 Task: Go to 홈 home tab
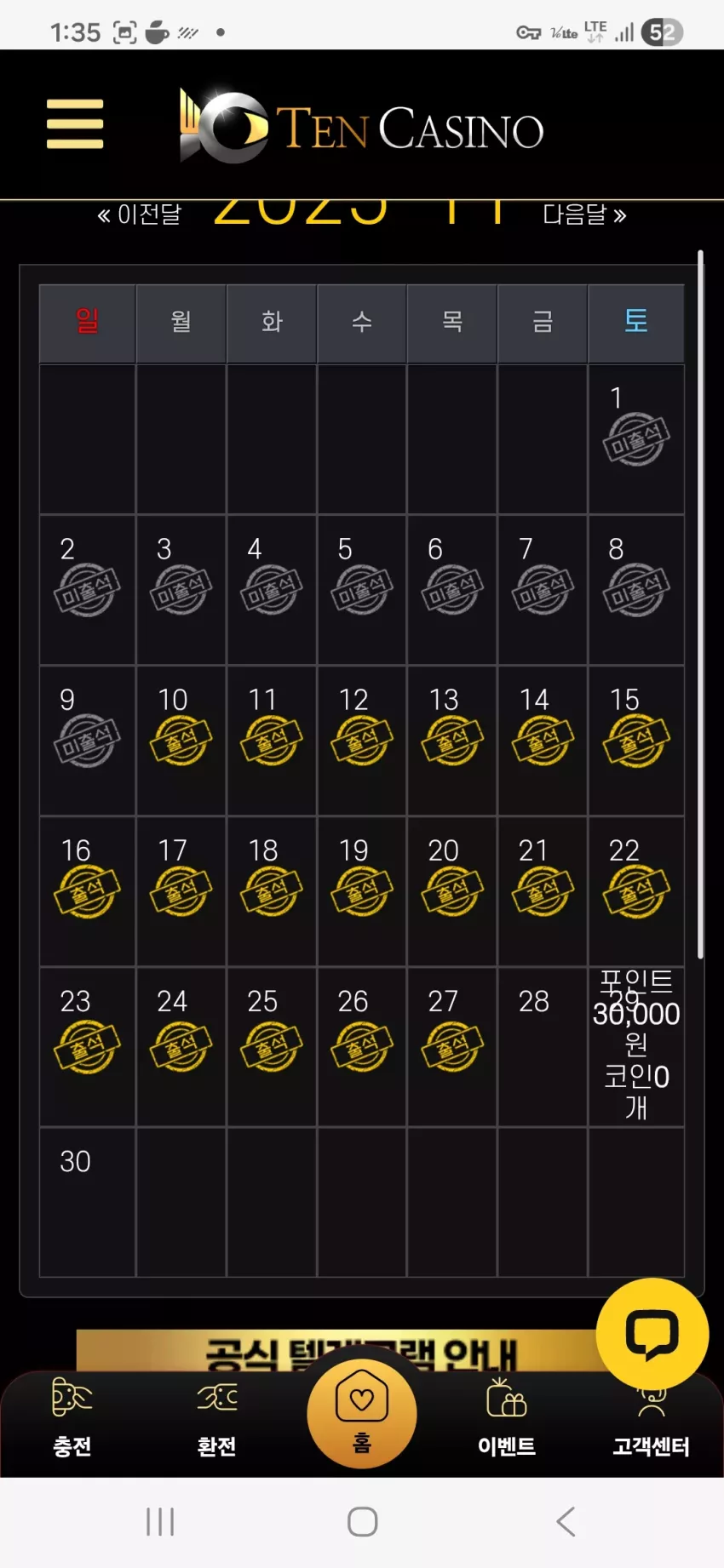(362, 1413)
